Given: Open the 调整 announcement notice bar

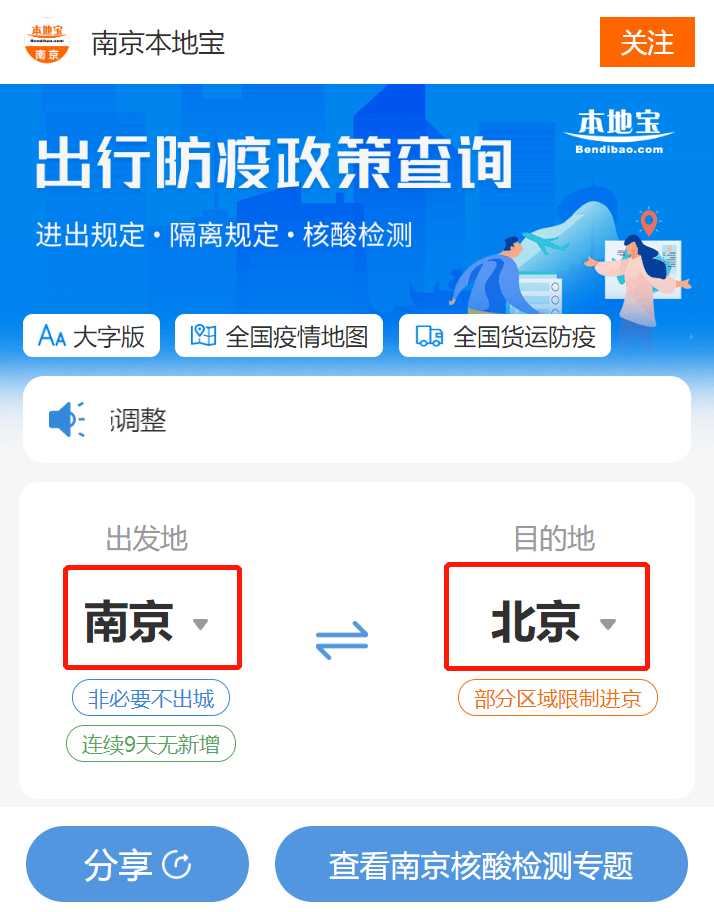Looking at the screenshot, I should [x=357, y=420].
